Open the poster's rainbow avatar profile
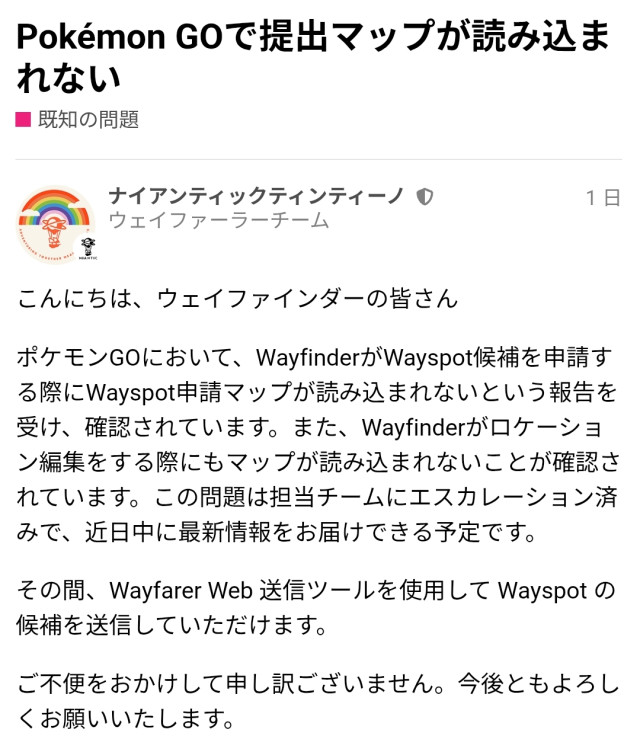Image resolution: width=640 pixels, height=752 pixels. (x=56, y=224)
